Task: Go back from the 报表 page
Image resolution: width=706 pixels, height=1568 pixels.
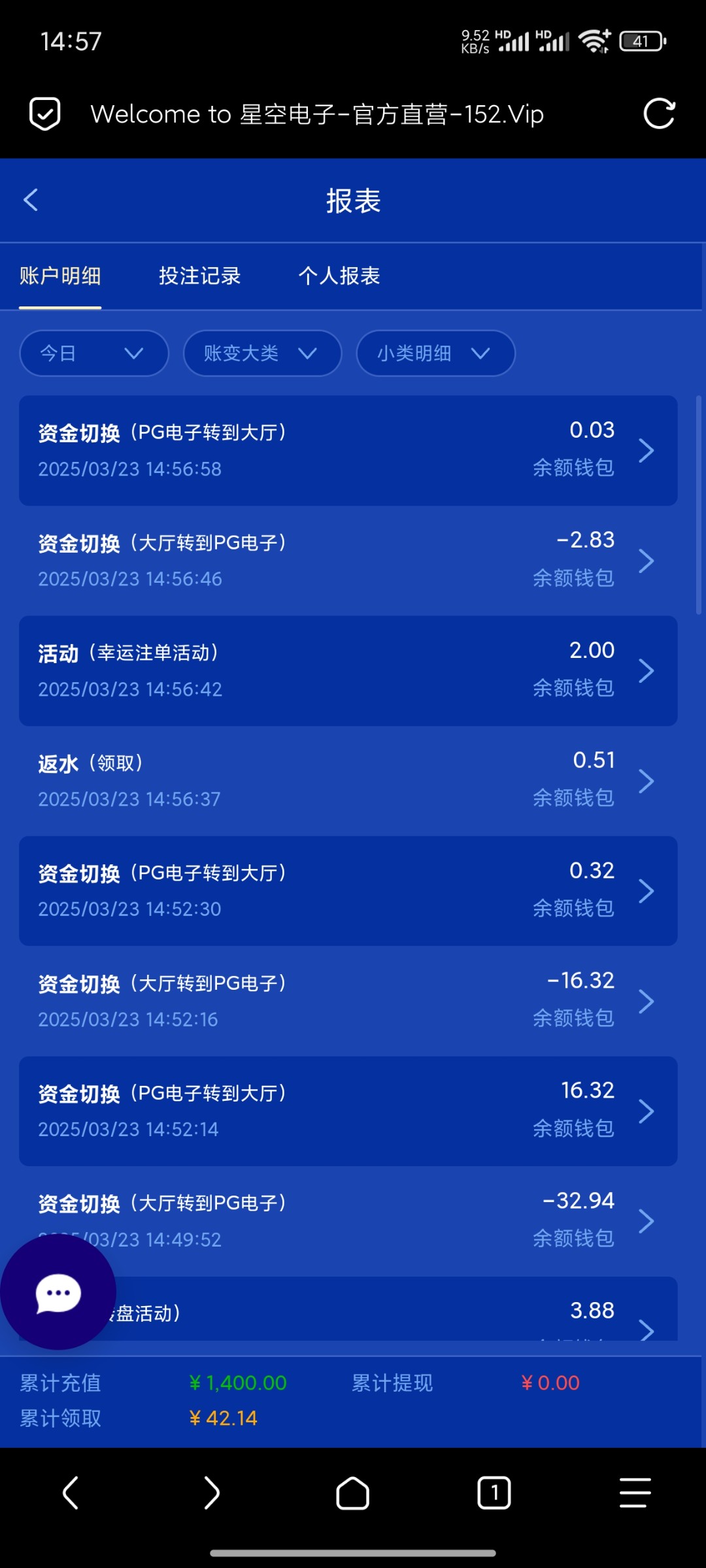Action: click(x=31, y=200)
